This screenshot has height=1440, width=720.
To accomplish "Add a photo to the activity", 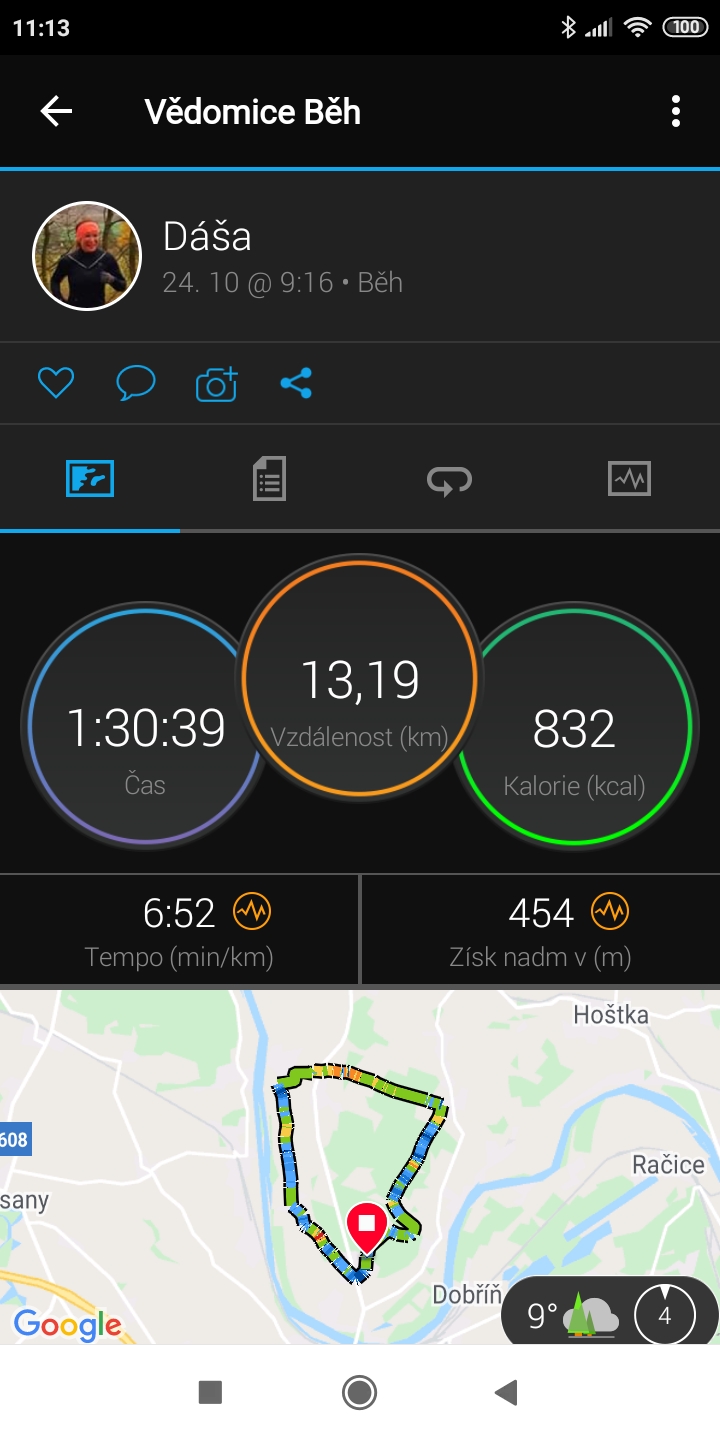I will (216, 383).
